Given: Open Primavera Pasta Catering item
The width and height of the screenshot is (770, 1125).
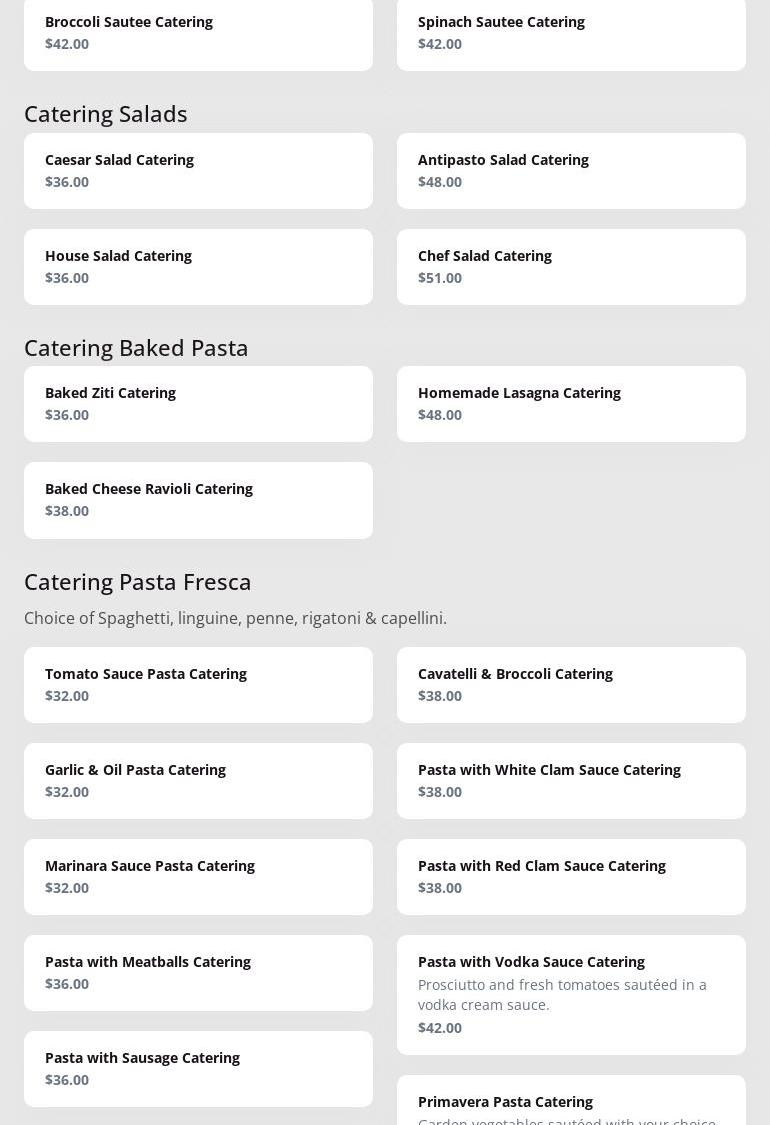Looking at the screenshot, I should pyautogui.click(x=571, y=1102).
